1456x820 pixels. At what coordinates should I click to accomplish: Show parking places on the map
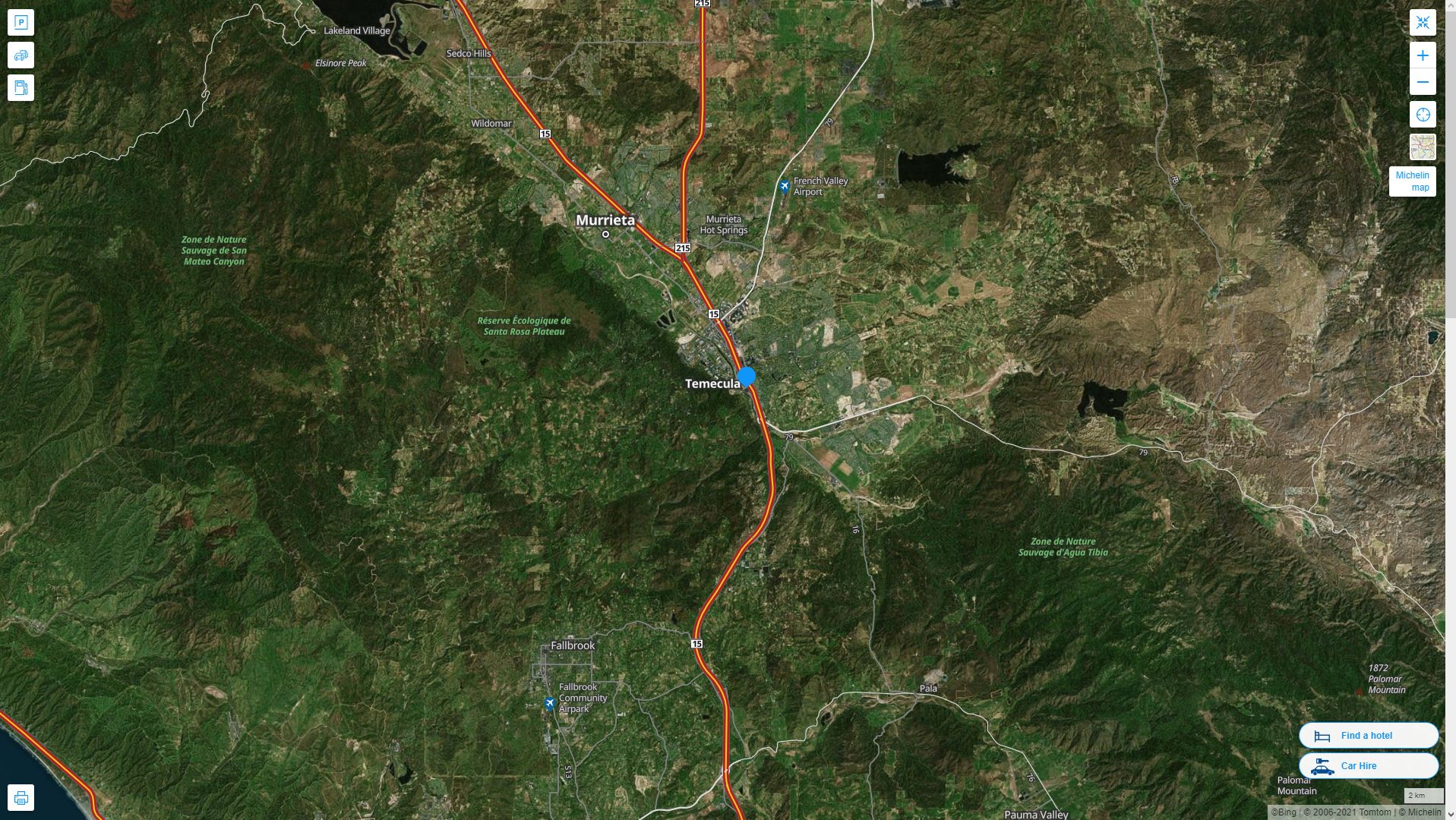coord(21,23)
